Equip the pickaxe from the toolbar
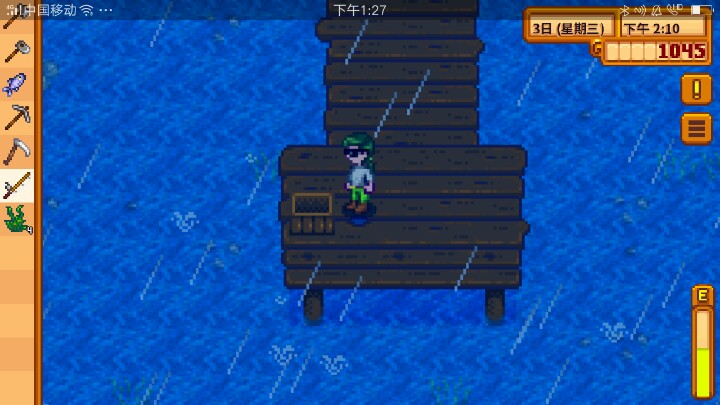The image size is (720, 405). tap(17, 118)
